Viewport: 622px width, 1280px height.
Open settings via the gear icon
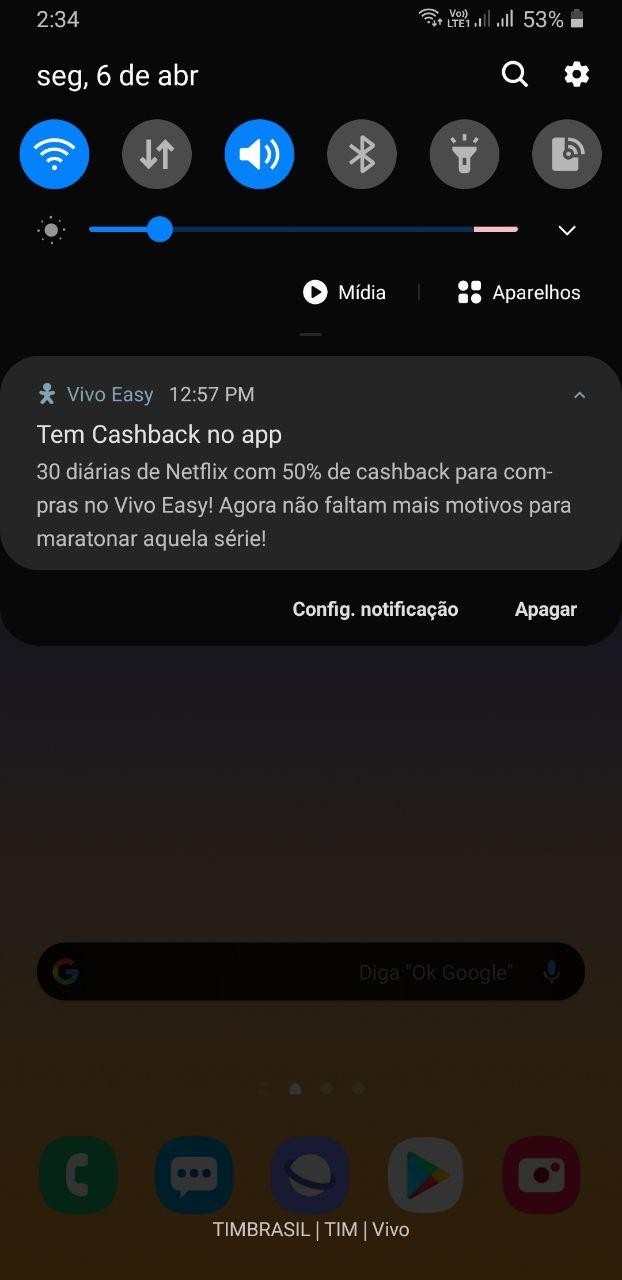577,74
